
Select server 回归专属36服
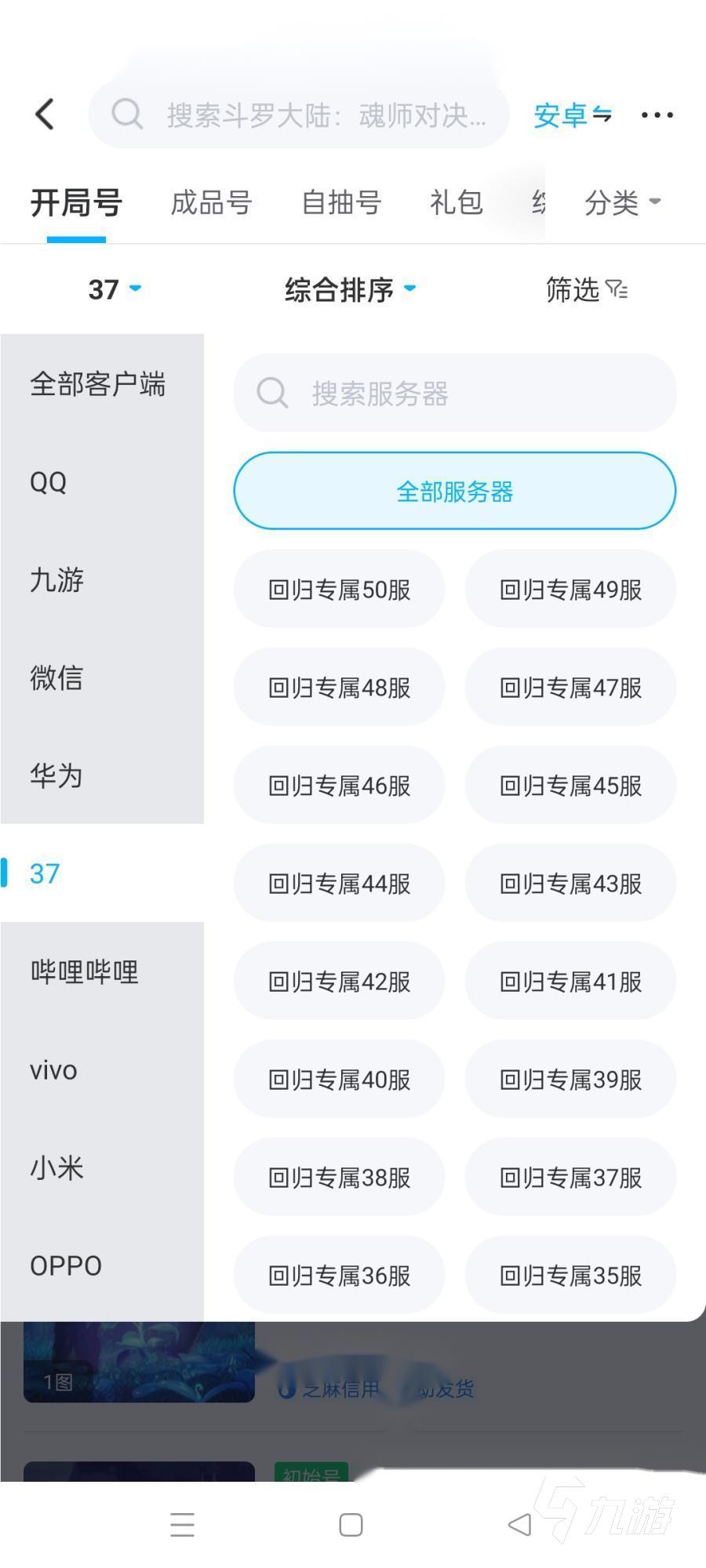coord(339,1276)
